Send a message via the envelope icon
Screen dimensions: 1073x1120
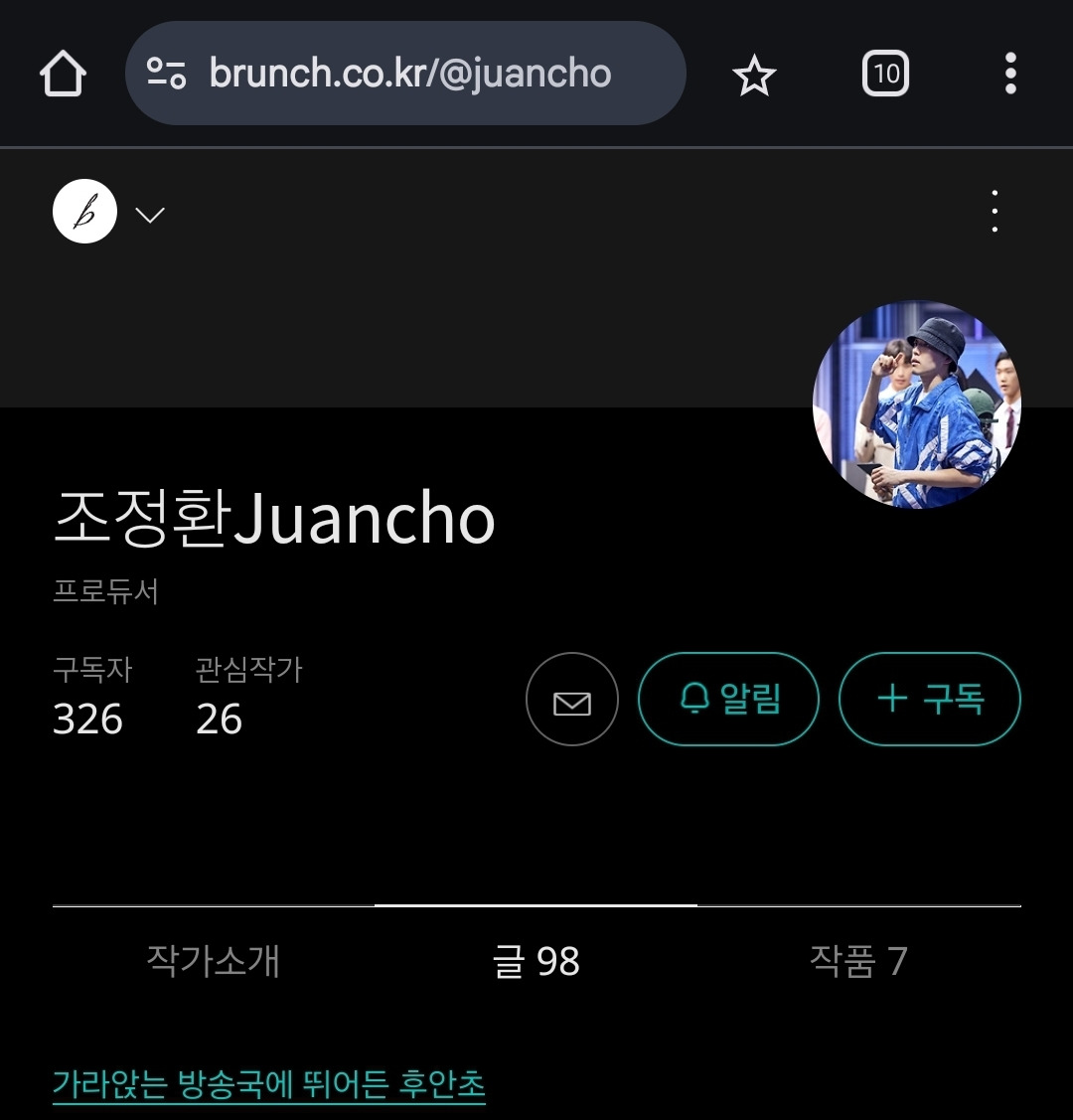[571, 700]
